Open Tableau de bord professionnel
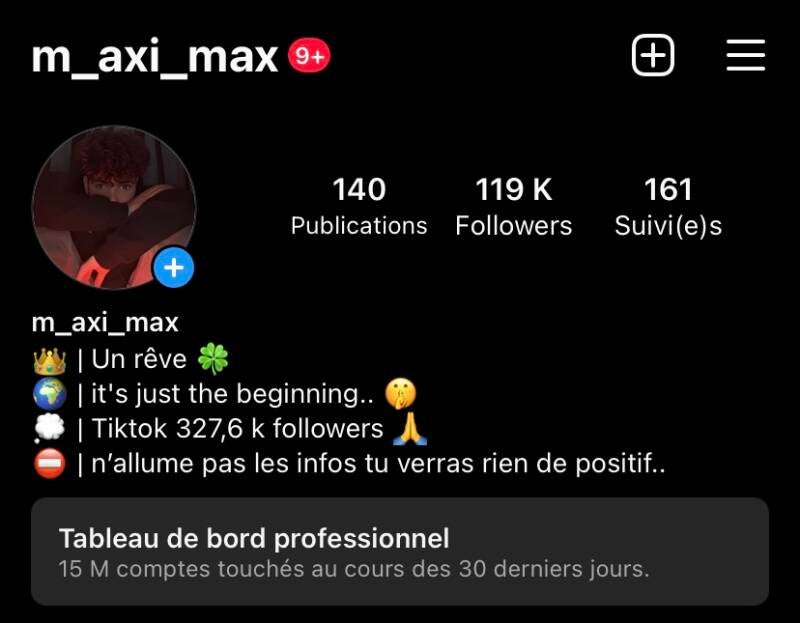Viewport: 800px width, 623px height. click(400, 552)
